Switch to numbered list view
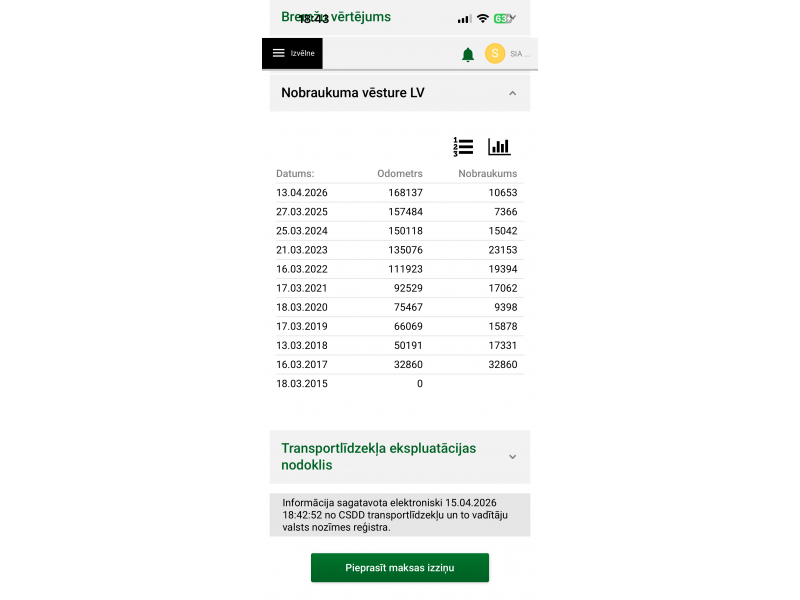This screenshot has width=800, height=600. pyautogui.click(x=463, y=147)
